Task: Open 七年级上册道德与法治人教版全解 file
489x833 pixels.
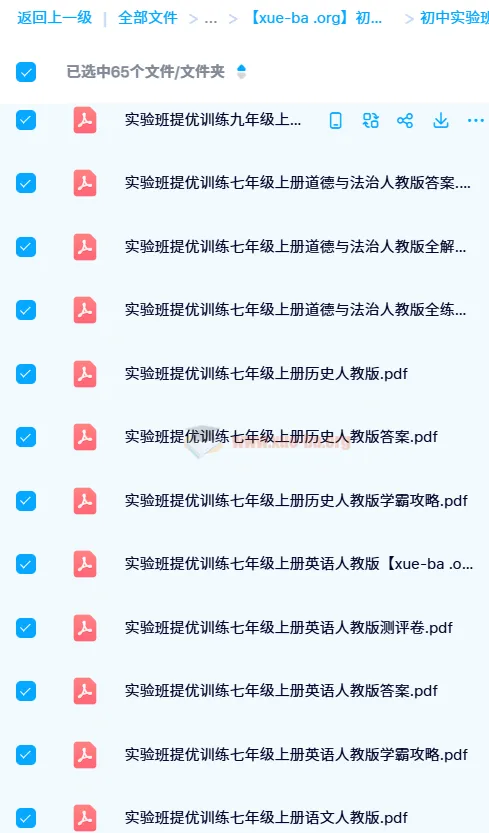Action: pyautogui.click(x=296, y=246)
